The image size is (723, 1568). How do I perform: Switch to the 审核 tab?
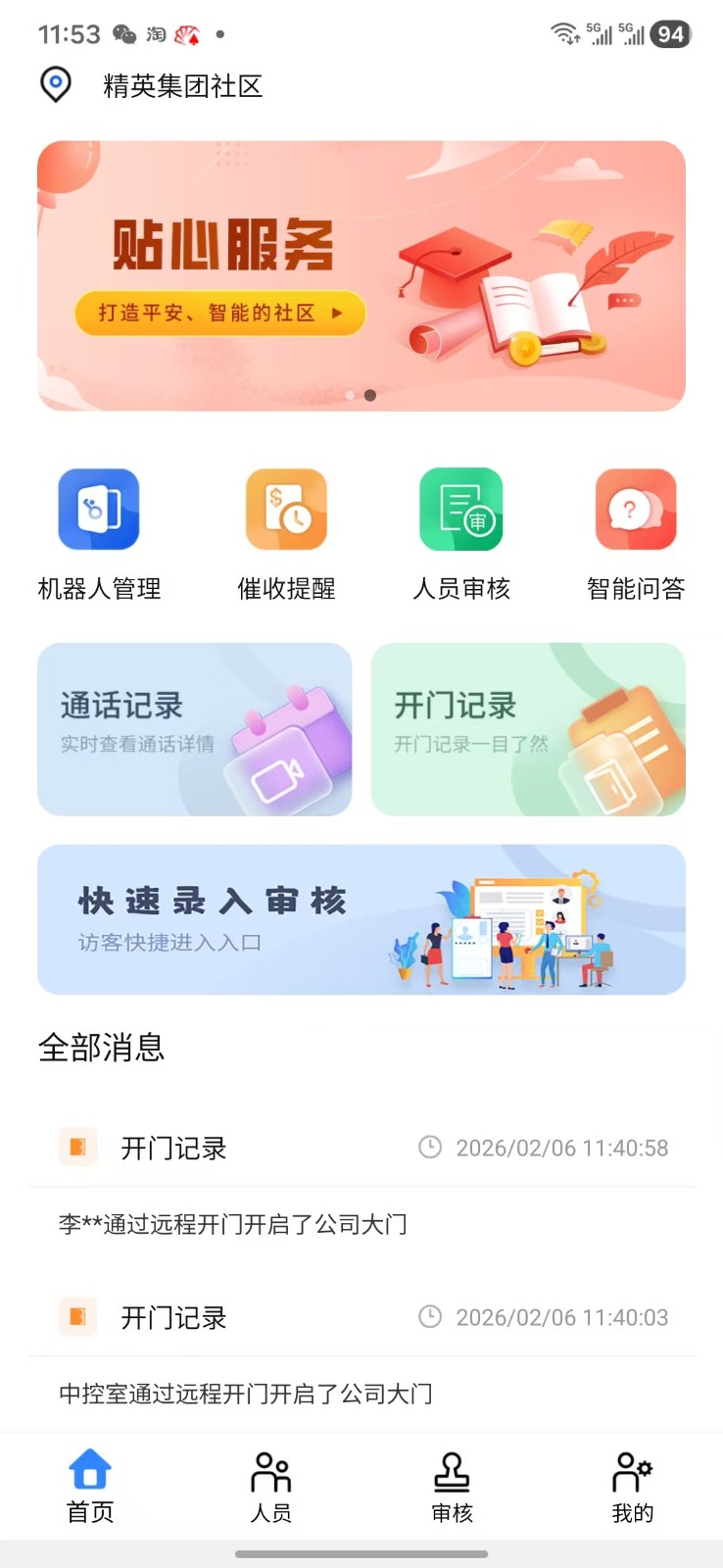452,1486
